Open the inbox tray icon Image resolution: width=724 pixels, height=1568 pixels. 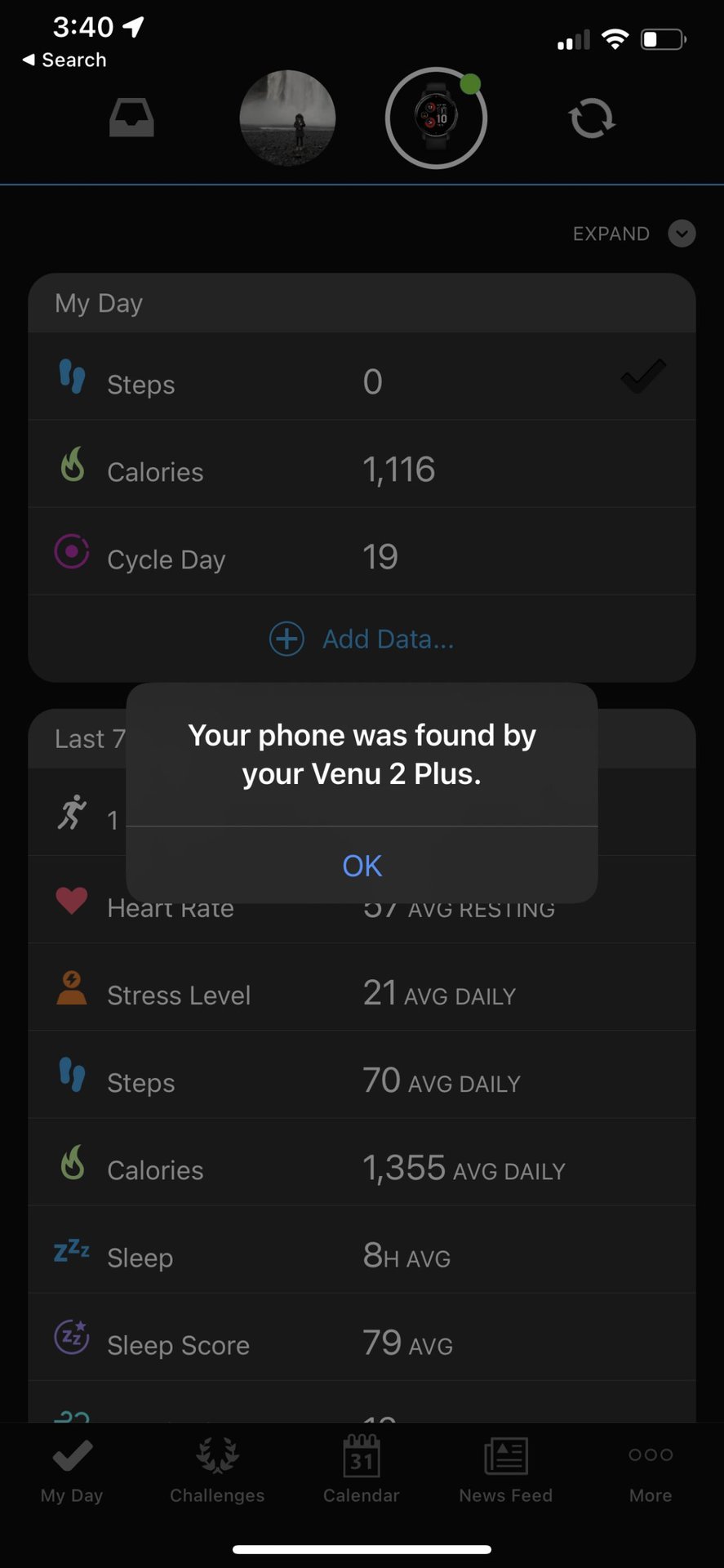[131, 118]
